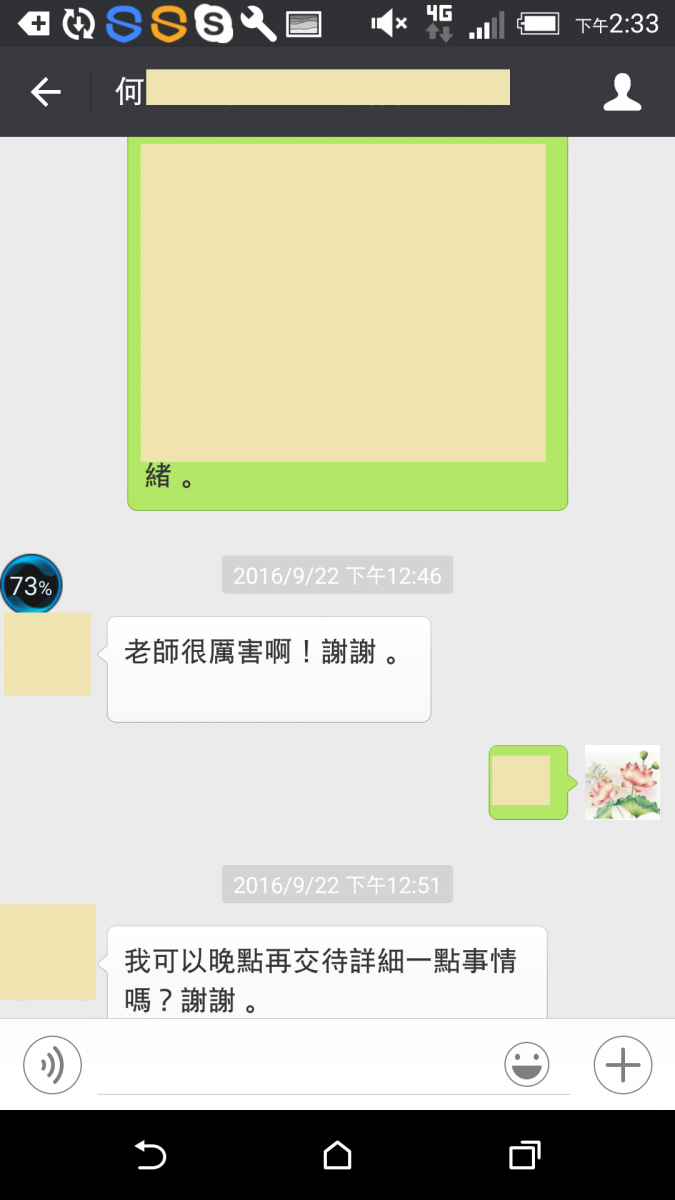This screenshot has width=675, height=1200.
Task: Open the plus attachments menu
Action: (622, 1065)
